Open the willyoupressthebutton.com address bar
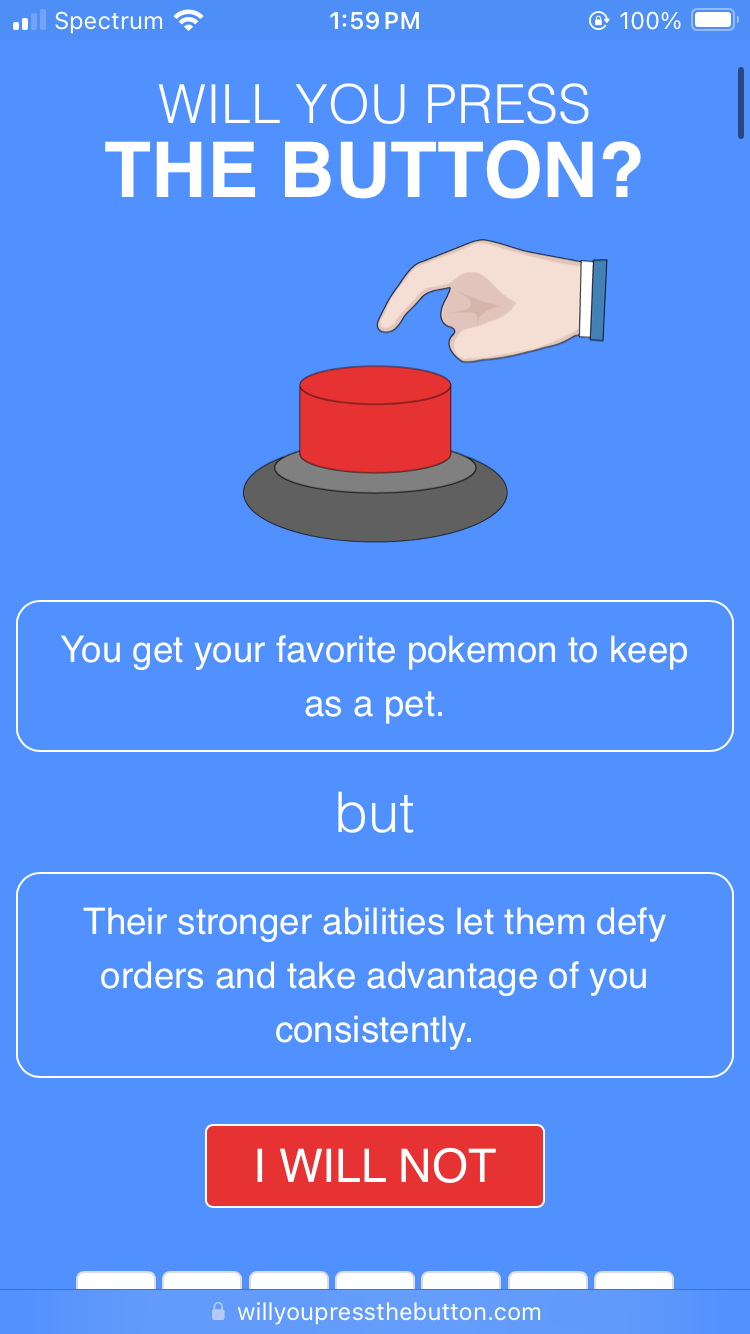750x1334 pixels. (x=375, y=1311)
